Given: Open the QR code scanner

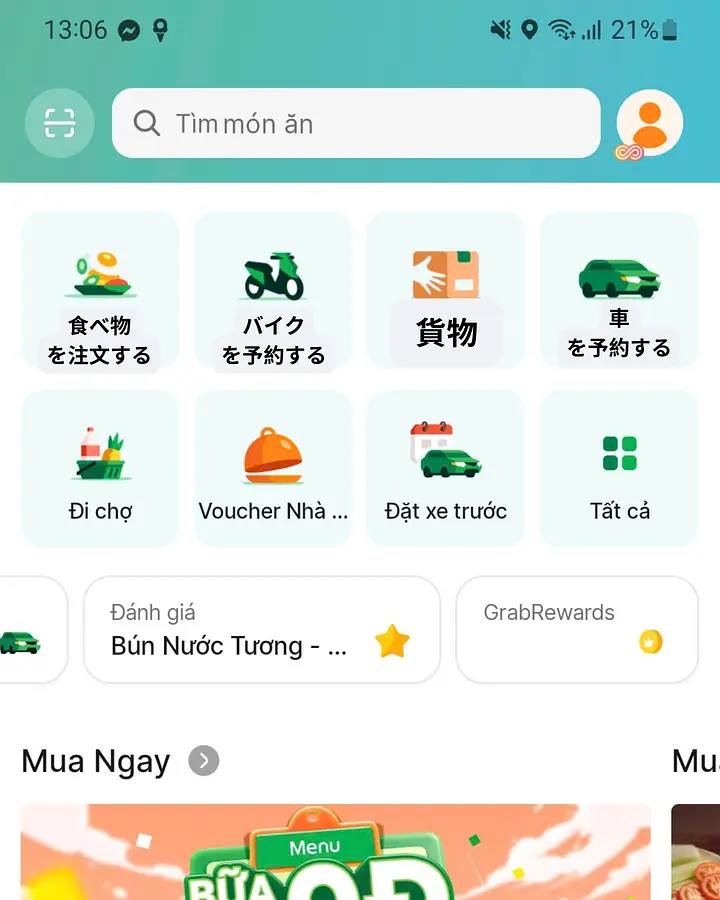Looking at the screenshot, I should click(59, 123).
